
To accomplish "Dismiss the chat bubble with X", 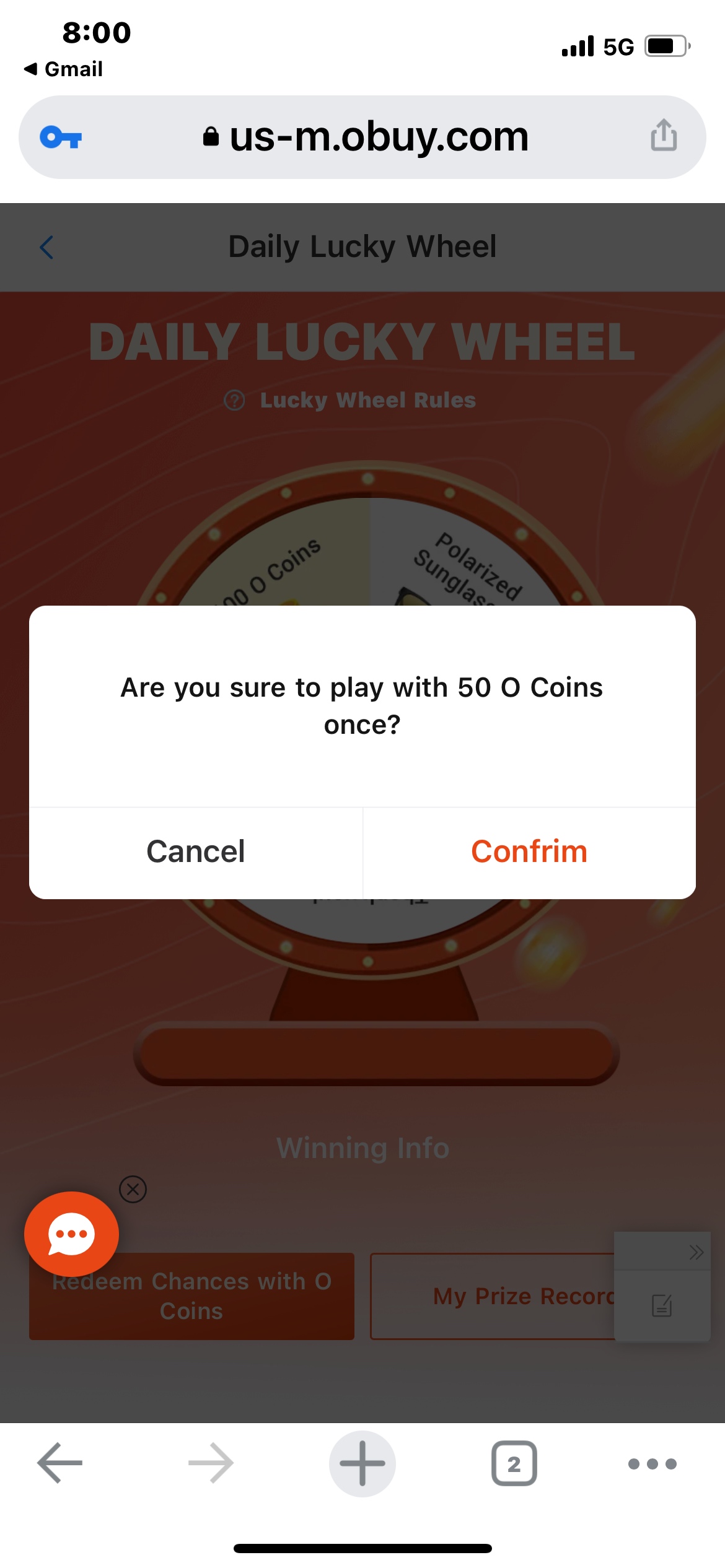I will [x=133, y=1189].
